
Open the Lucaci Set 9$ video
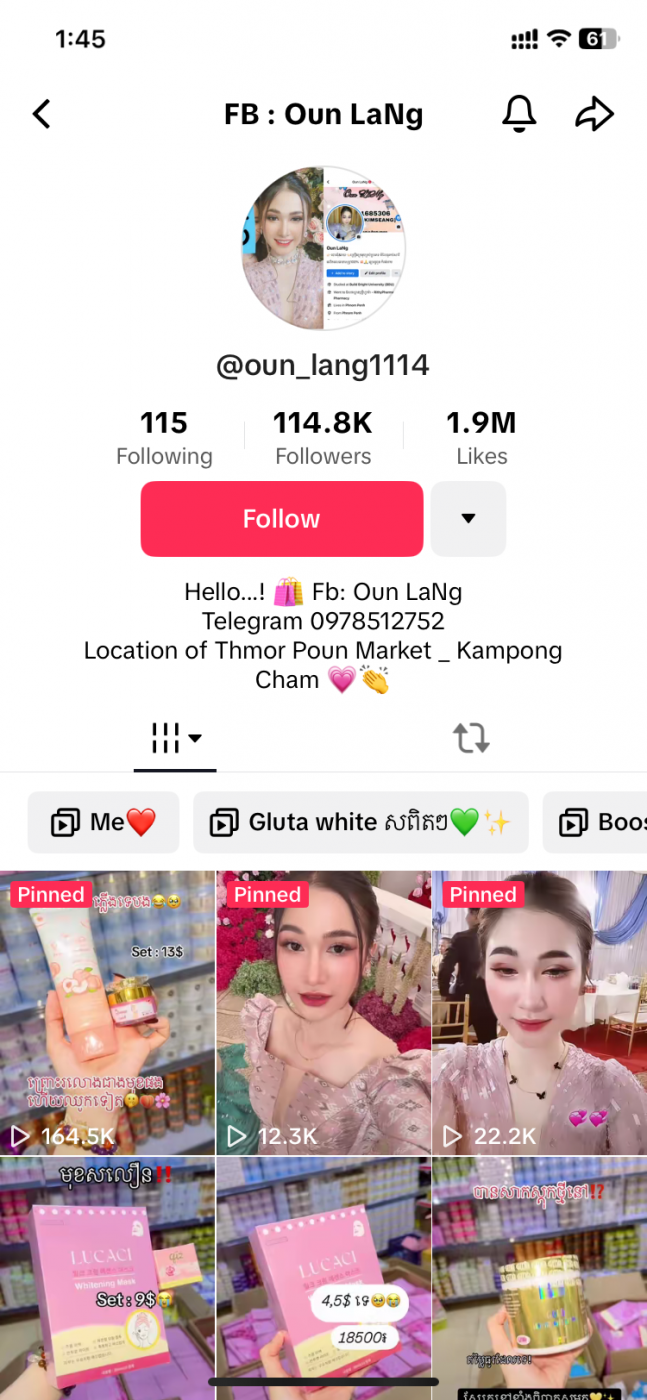(x=107, y=1278)
